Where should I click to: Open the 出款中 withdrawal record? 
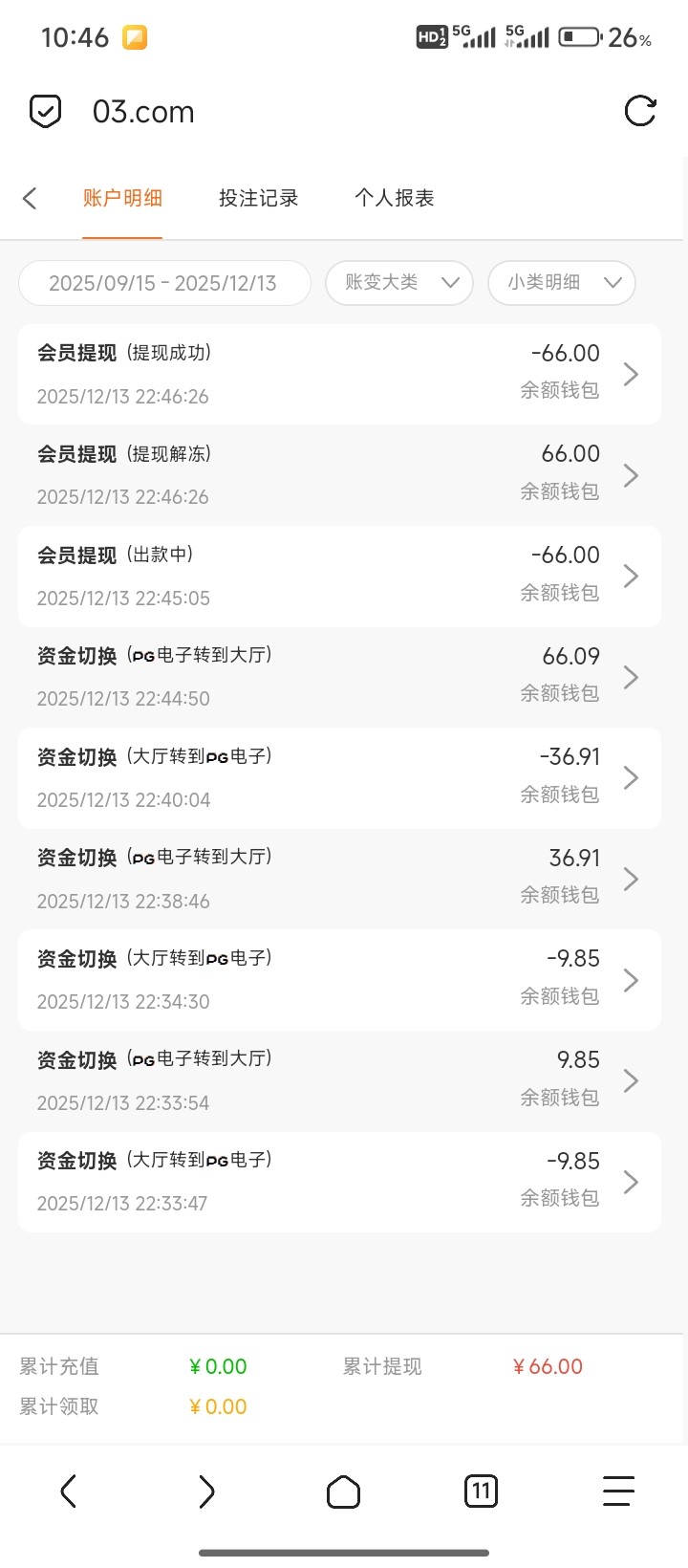pos(339,576)
